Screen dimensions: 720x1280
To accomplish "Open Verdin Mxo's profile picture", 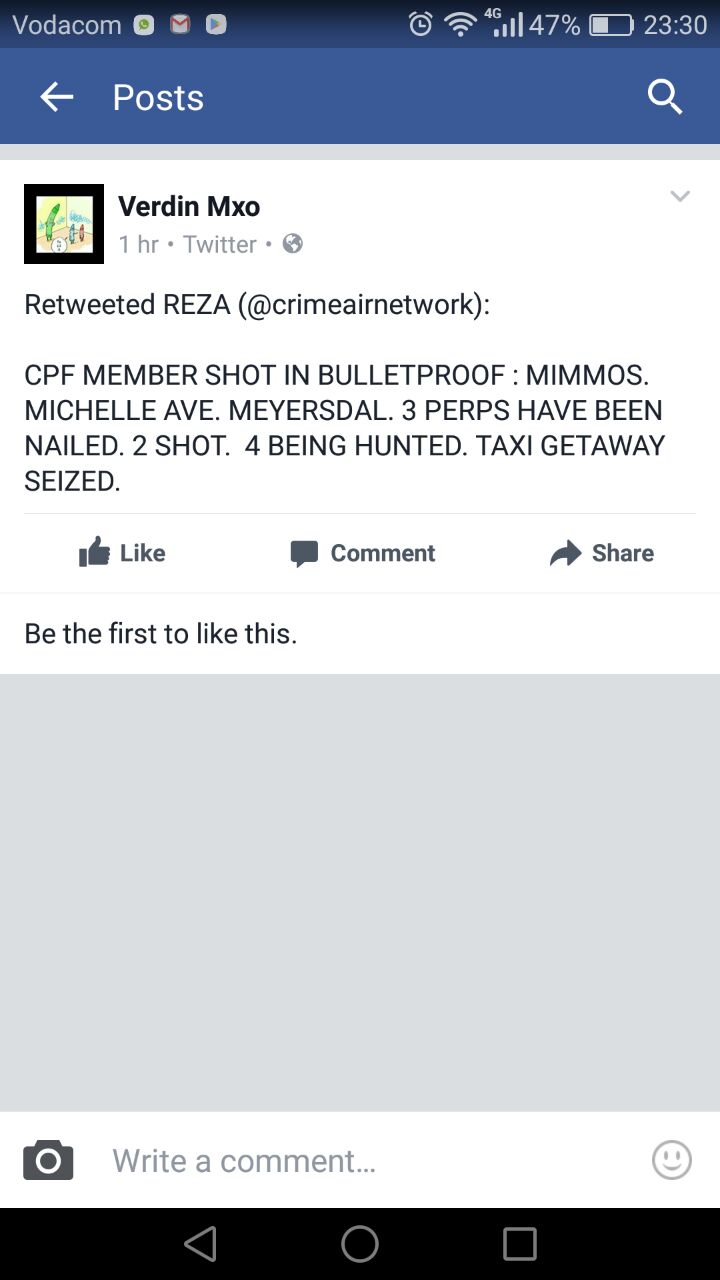I will [x=64, y=224].
